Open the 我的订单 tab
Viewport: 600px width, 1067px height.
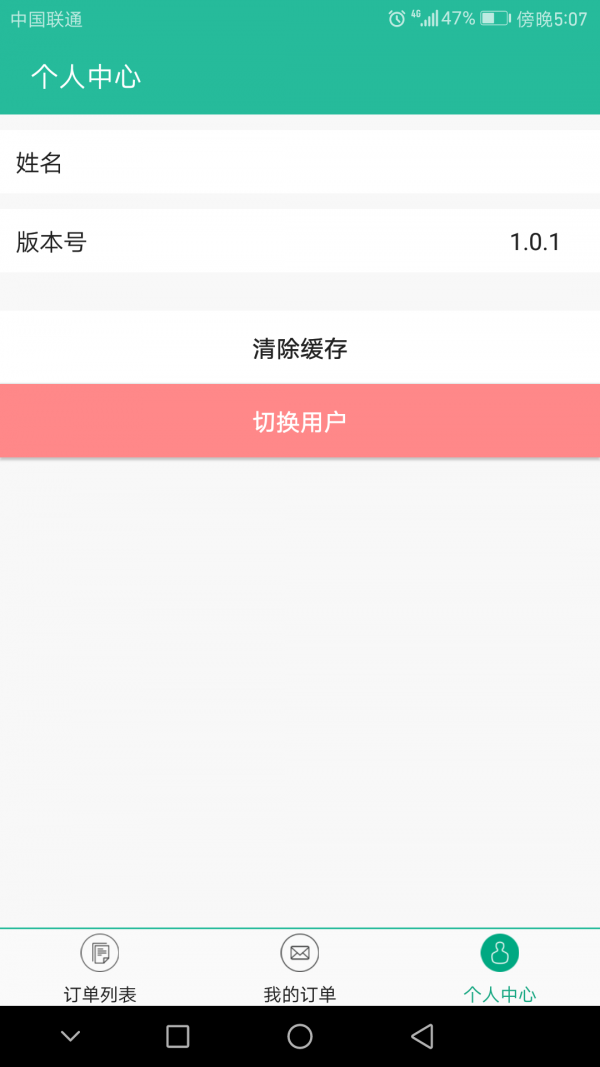[x=300, y=966]
